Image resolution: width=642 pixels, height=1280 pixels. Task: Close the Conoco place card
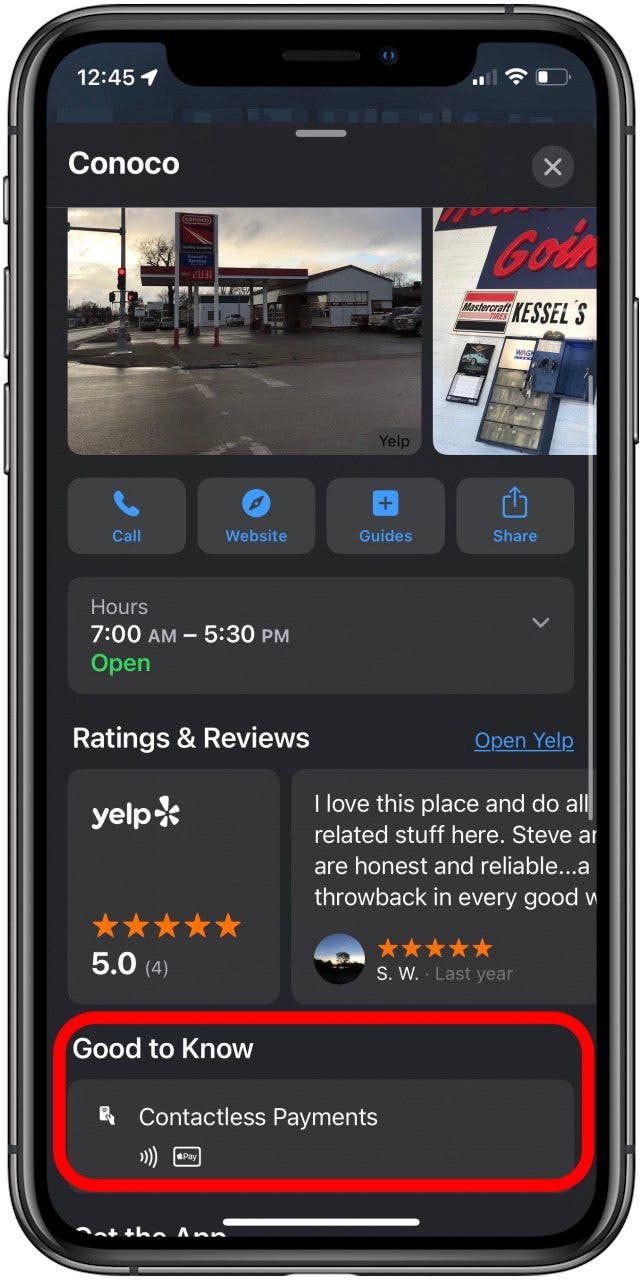click(x=552, y=167)
